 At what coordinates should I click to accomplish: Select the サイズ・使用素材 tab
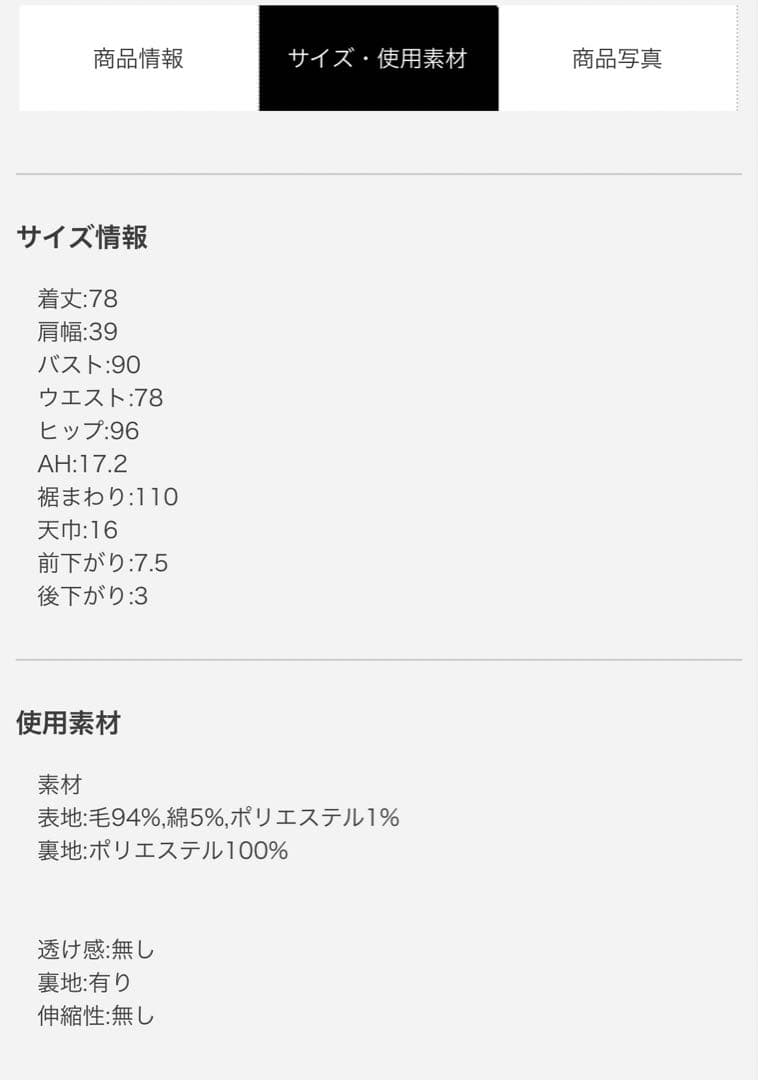click(x=378, y=57)
